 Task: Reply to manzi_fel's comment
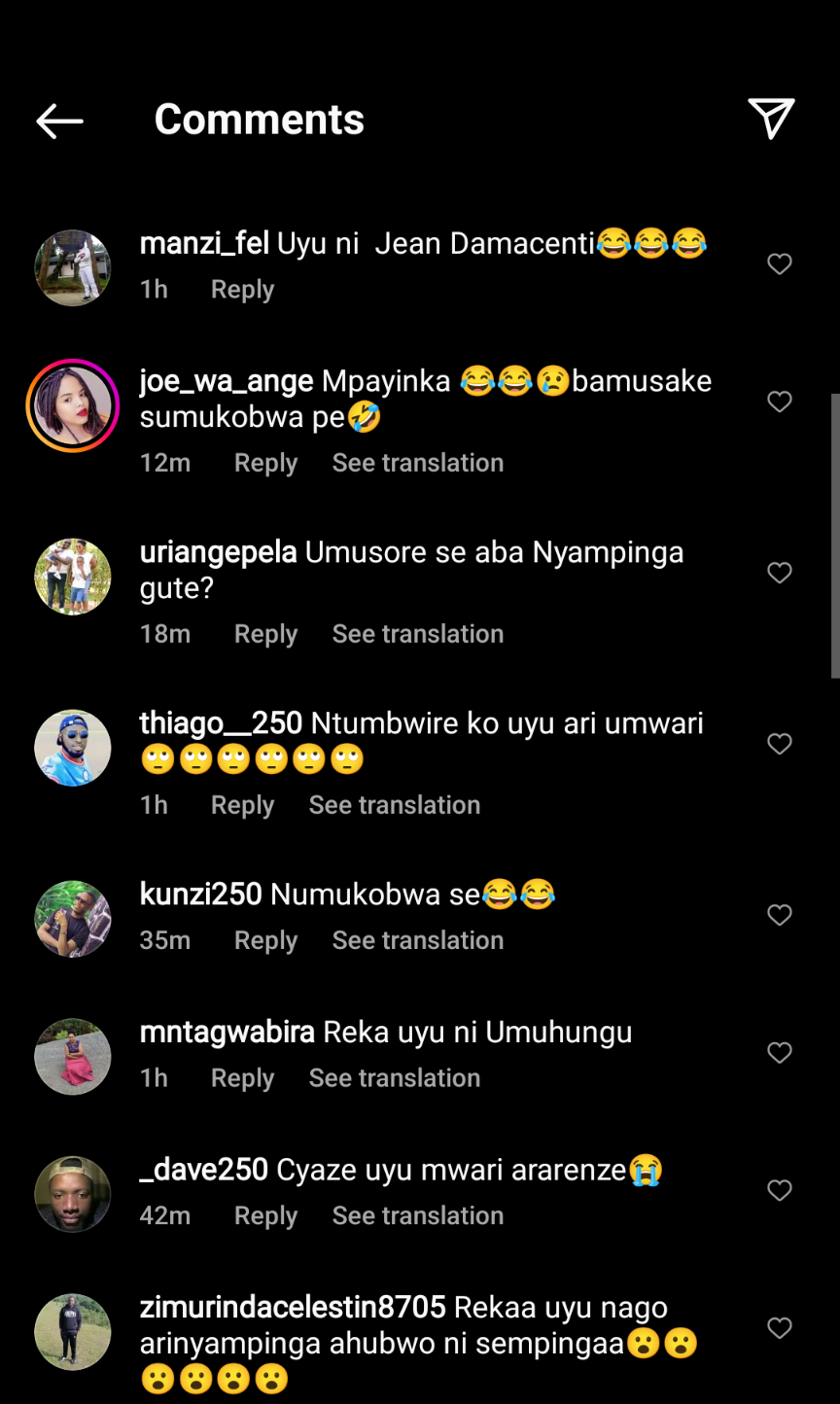pyautogui.click(x=242, y=290)
